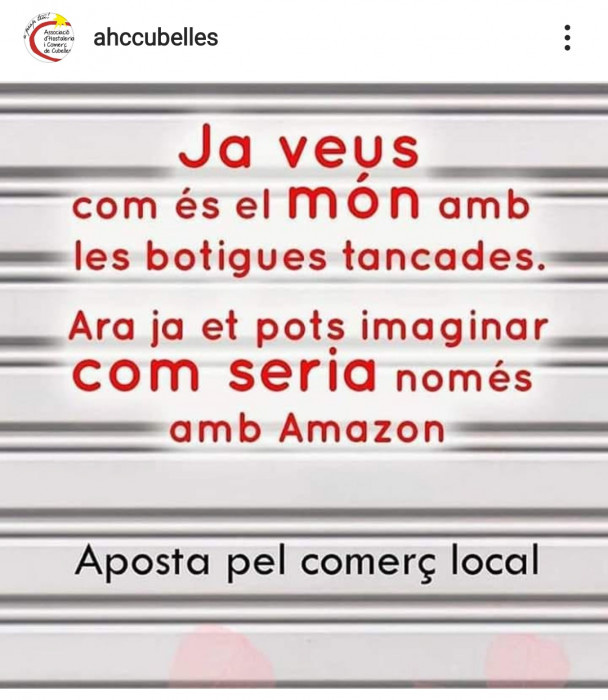Open the post's three-dot options menu
This screenshot has height=700, width=608.
[x=567, y=38]
